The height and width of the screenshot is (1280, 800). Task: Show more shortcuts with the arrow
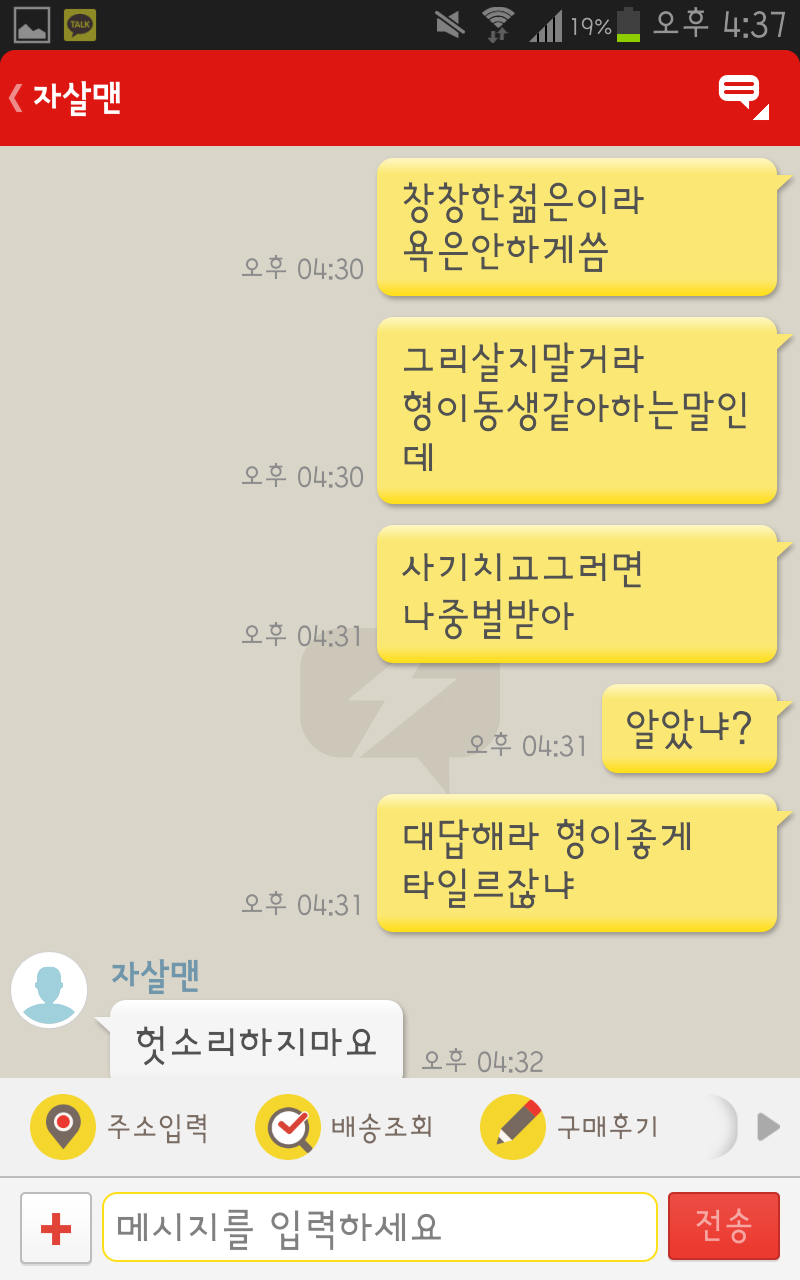[768, 1127]
